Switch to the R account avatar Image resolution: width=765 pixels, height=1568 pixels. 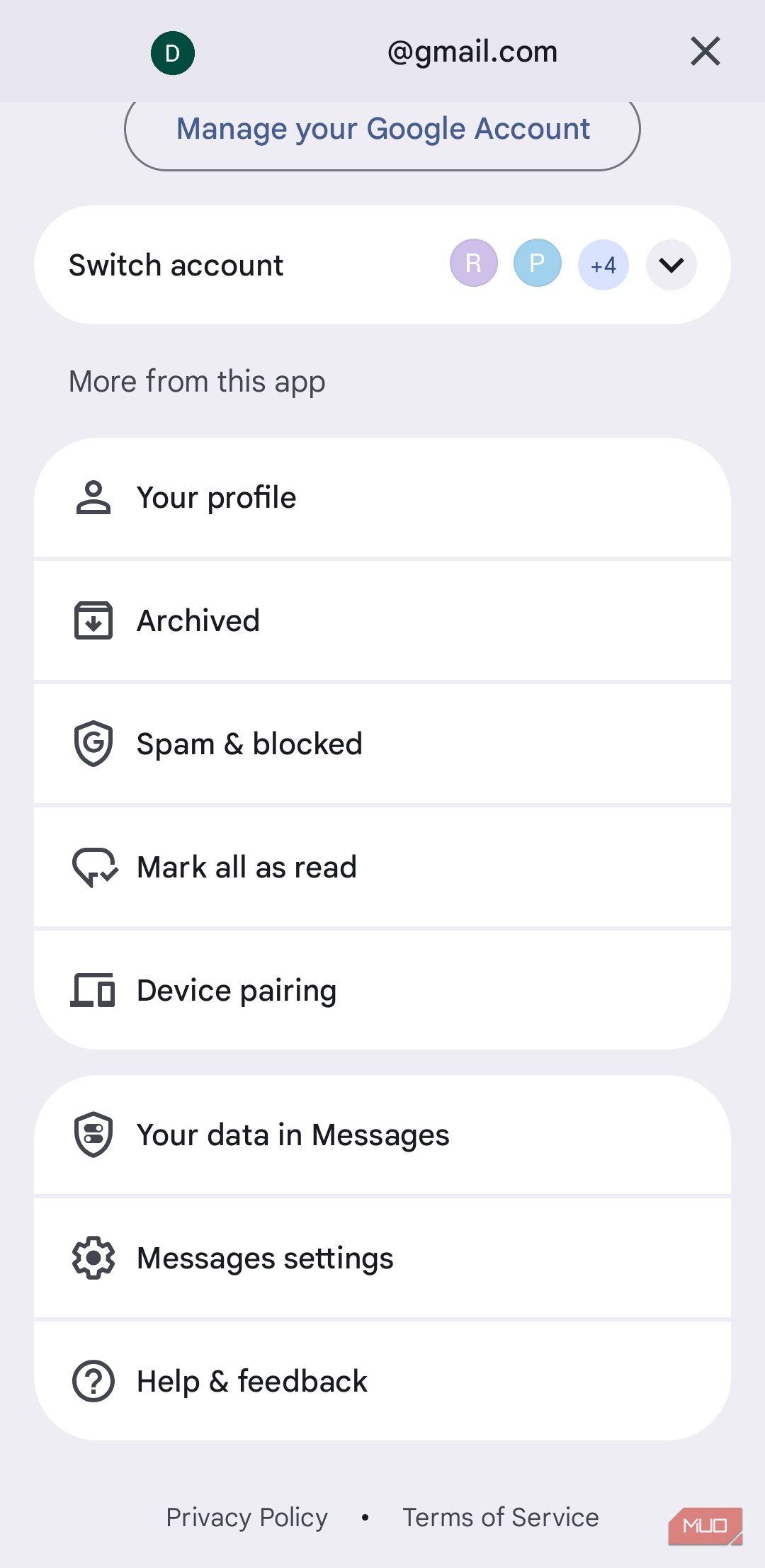[x=473, y=263]
